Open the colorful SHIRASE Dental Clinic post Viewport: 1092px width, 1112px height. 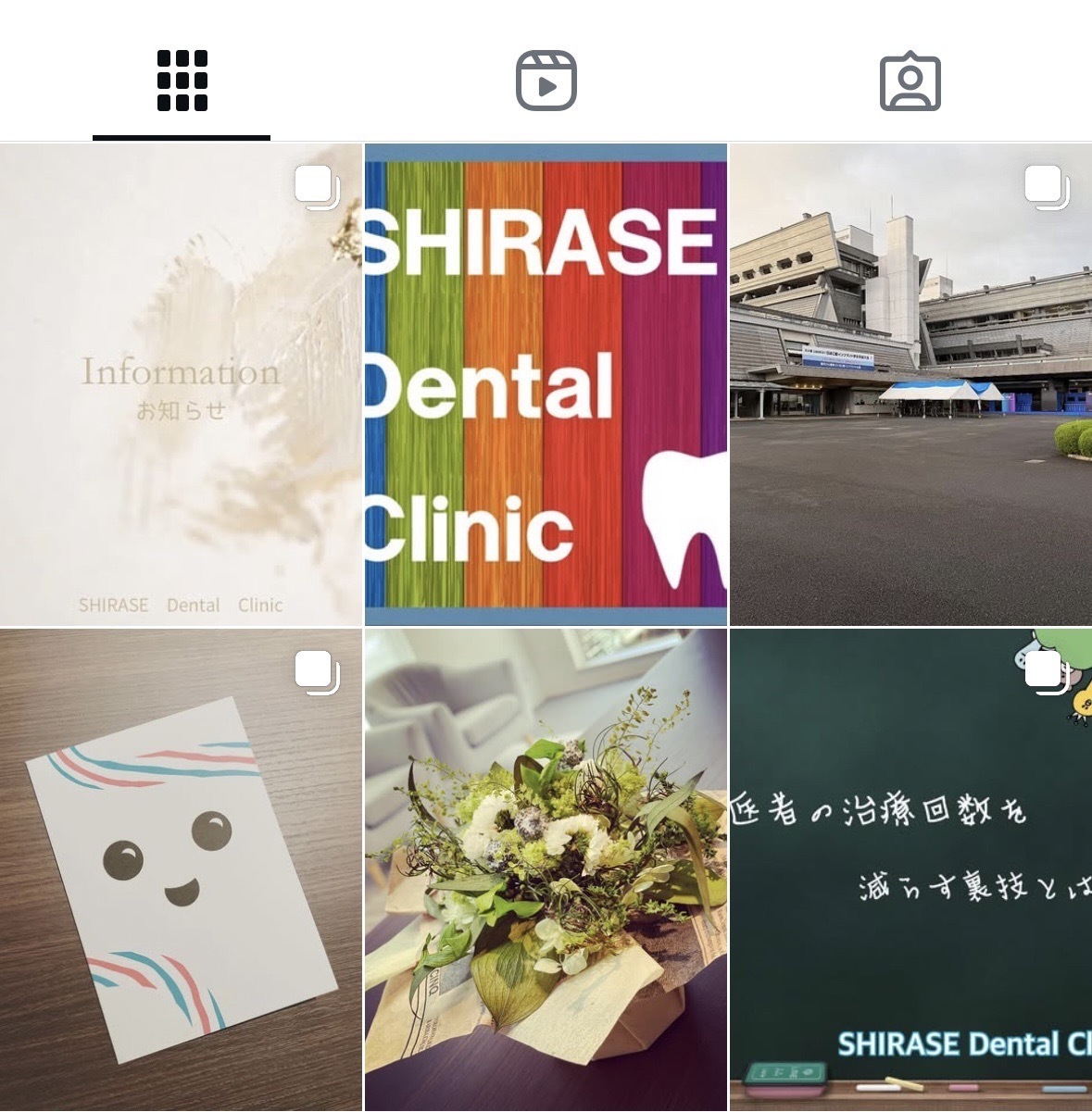tap(546, 384)
